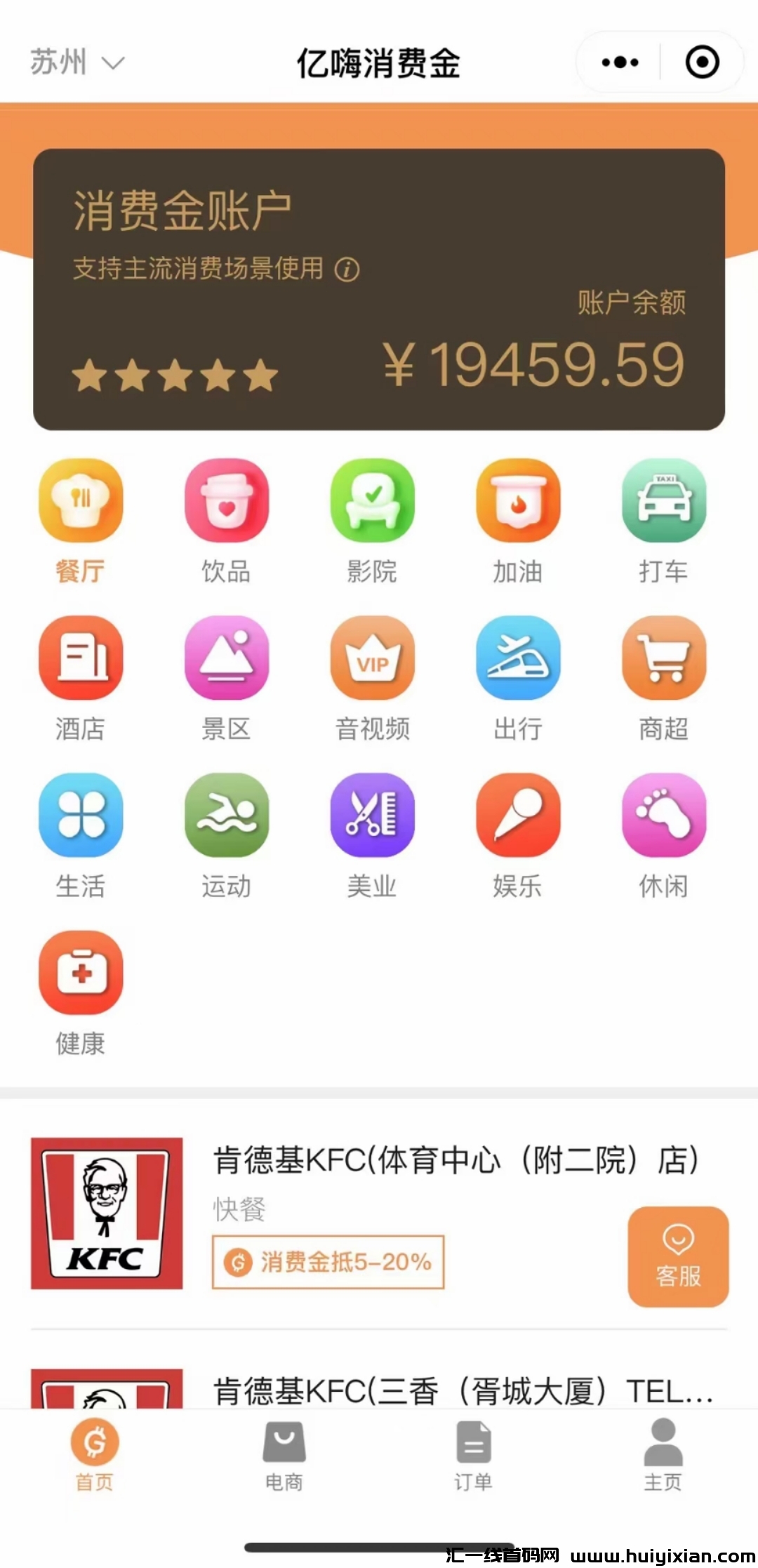The width and height of the screenshot is (758, 1568).
Task: Expand the 苏州 city selector dropdown
Action: [77, 62]
